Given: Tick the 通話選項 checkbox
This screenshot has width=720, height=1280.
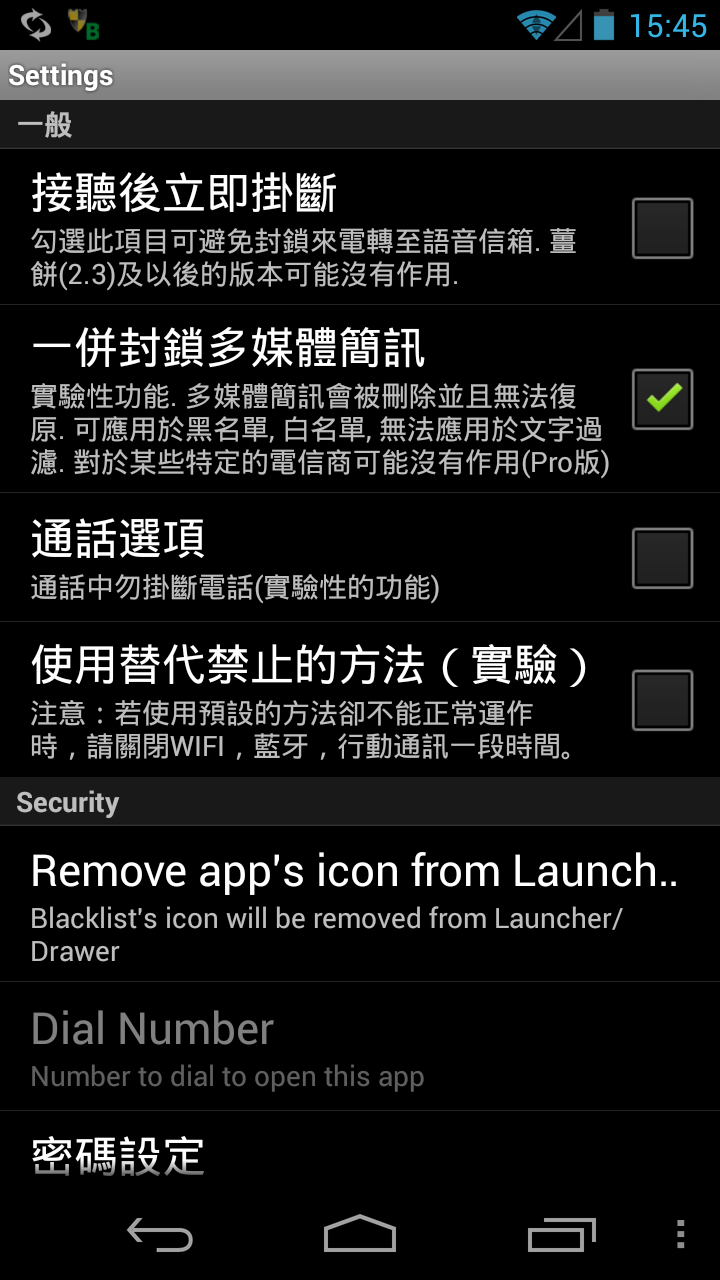Looking at the screenshot, I should click(x=661, y=557).
